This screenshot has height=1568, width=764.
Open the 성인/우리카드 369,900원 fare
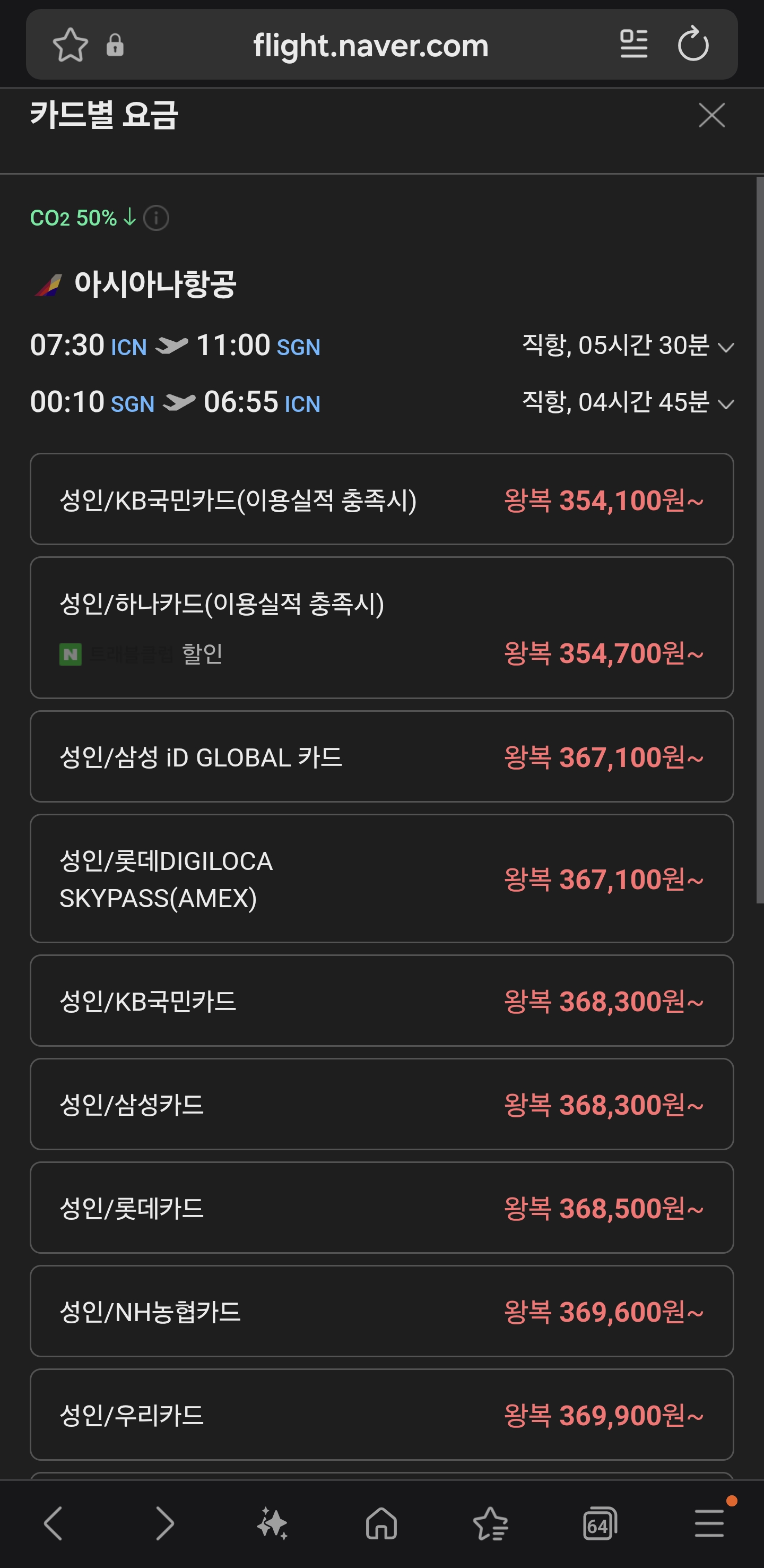[x=381, y=1415]
